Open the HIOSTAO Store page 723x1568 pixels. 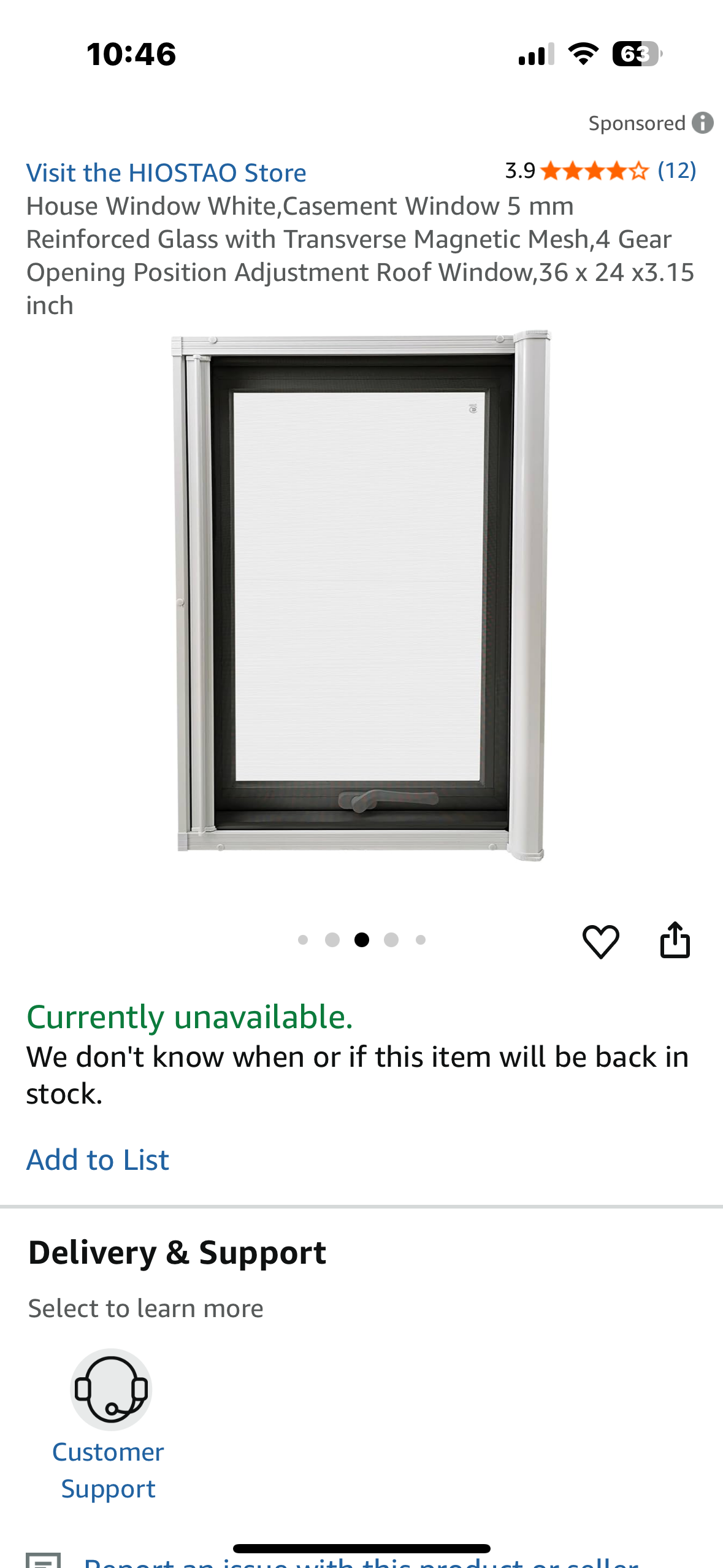click(166, 172)
